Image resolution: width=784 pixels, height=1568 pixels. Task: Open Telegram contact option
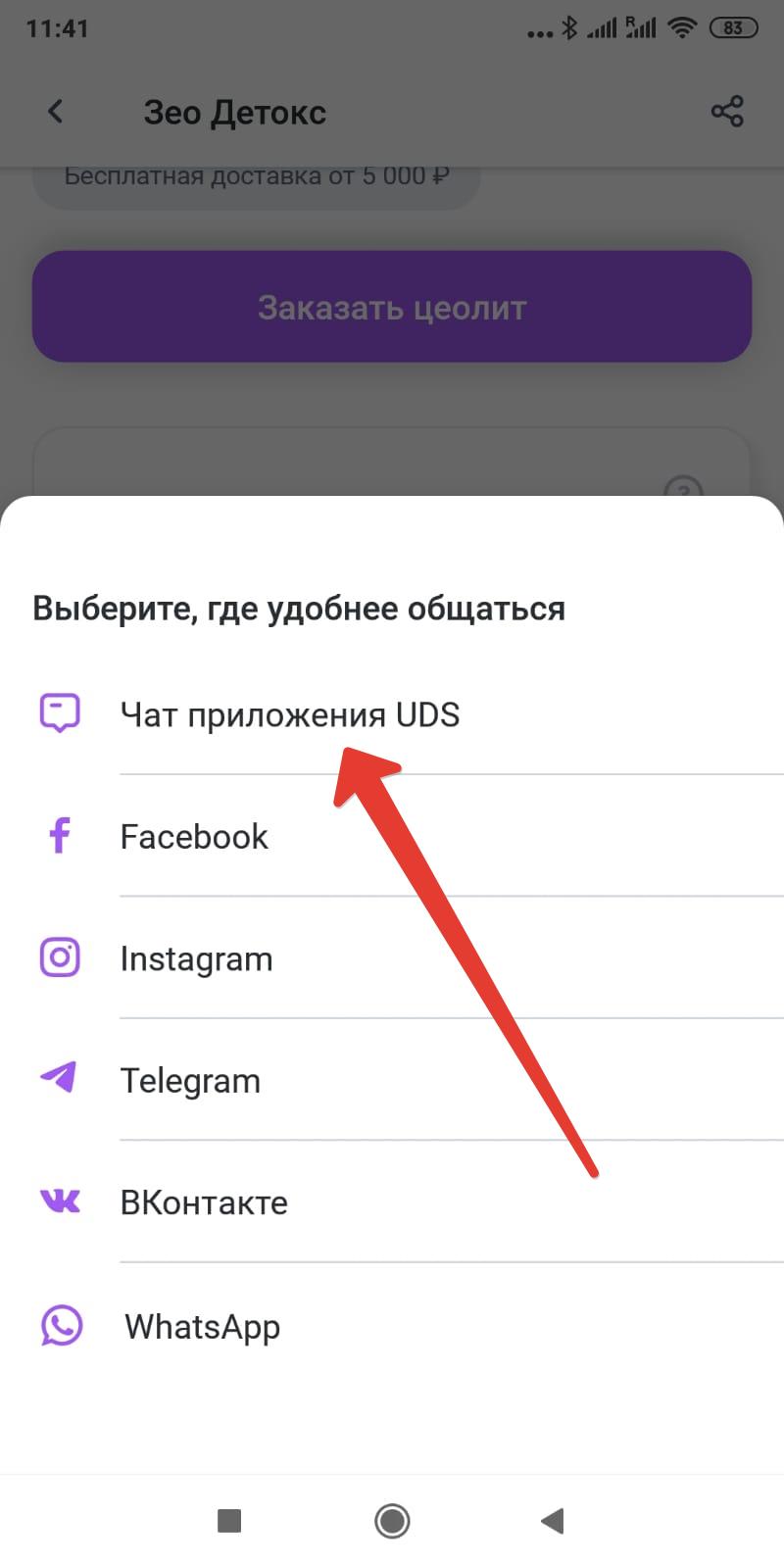point(190,1081)
